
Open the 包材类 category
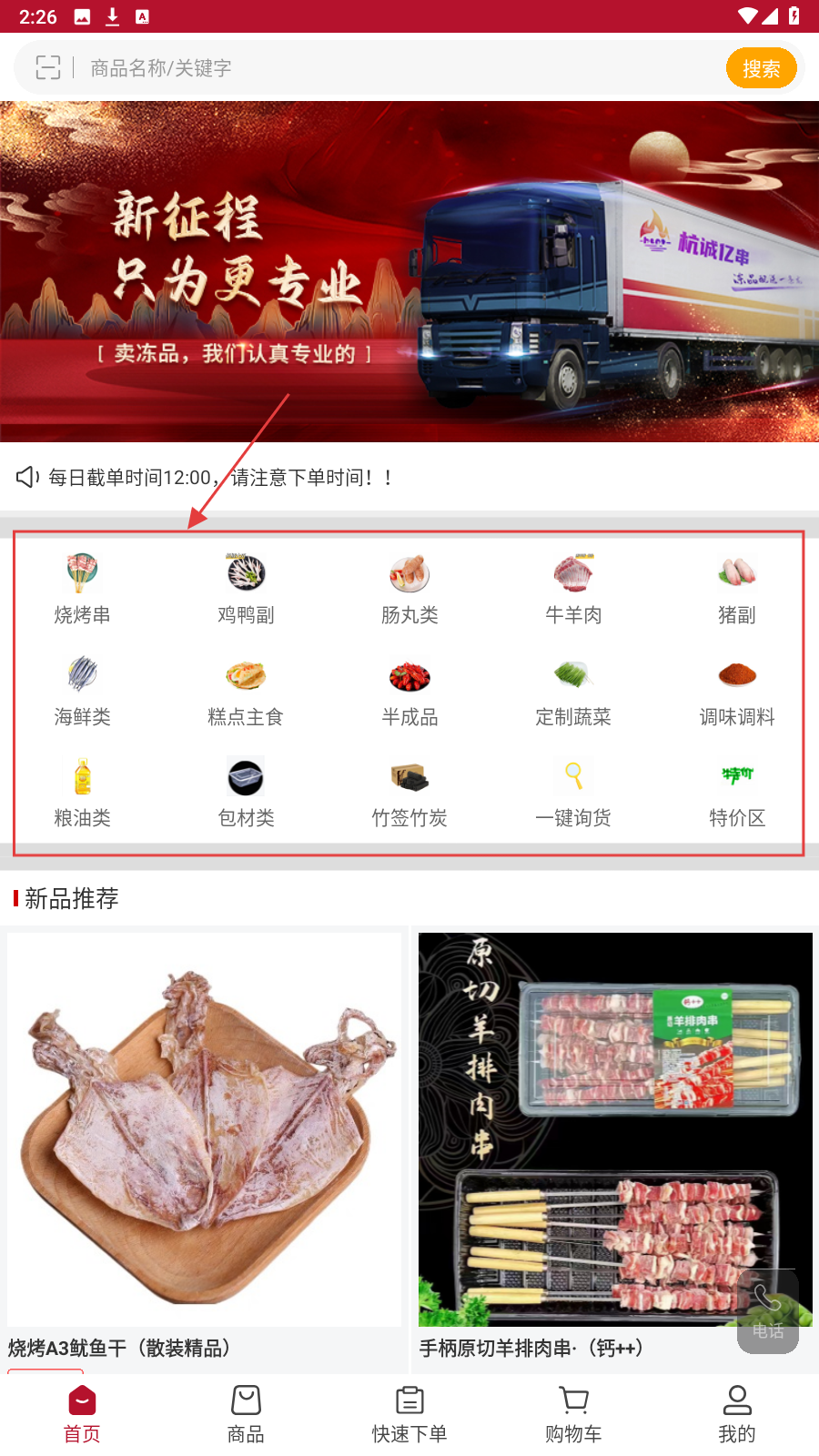(x=246, y=792)
